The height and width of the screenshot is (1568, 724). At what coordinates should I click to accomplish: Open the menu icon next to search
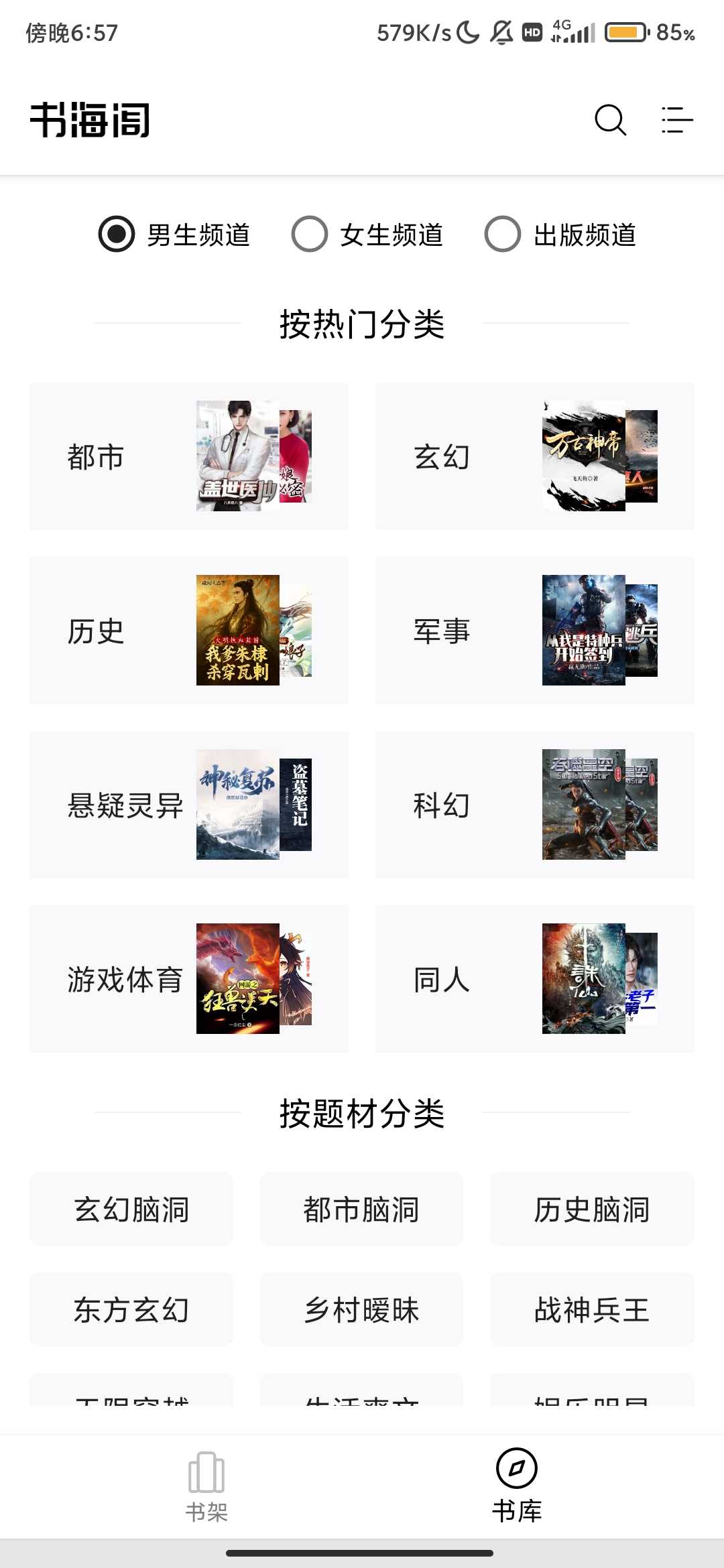tap(676, 121)
